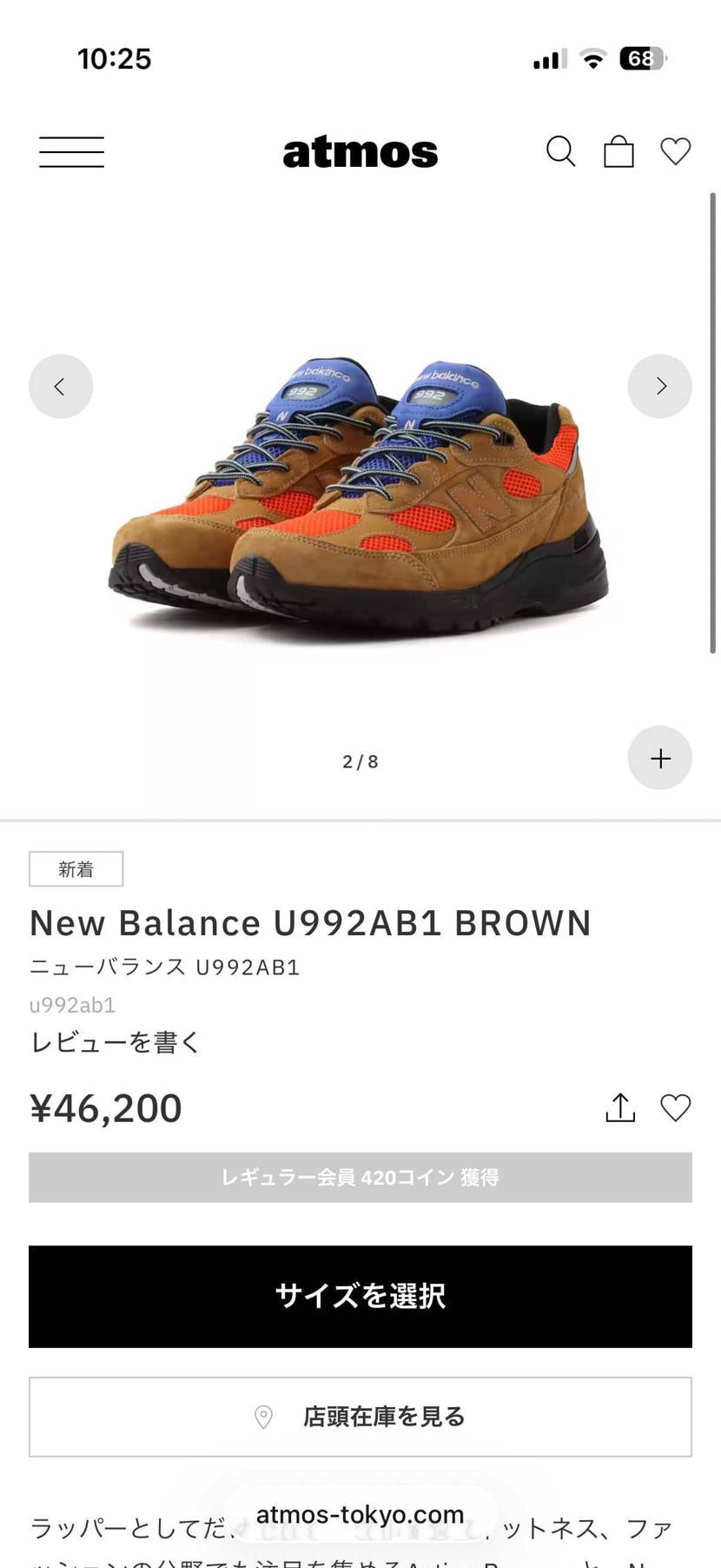The width and height of the screenshot is (721, 1568).
Task: Tap レビューを書く to write a review
Action: [x=116, y=1041]
